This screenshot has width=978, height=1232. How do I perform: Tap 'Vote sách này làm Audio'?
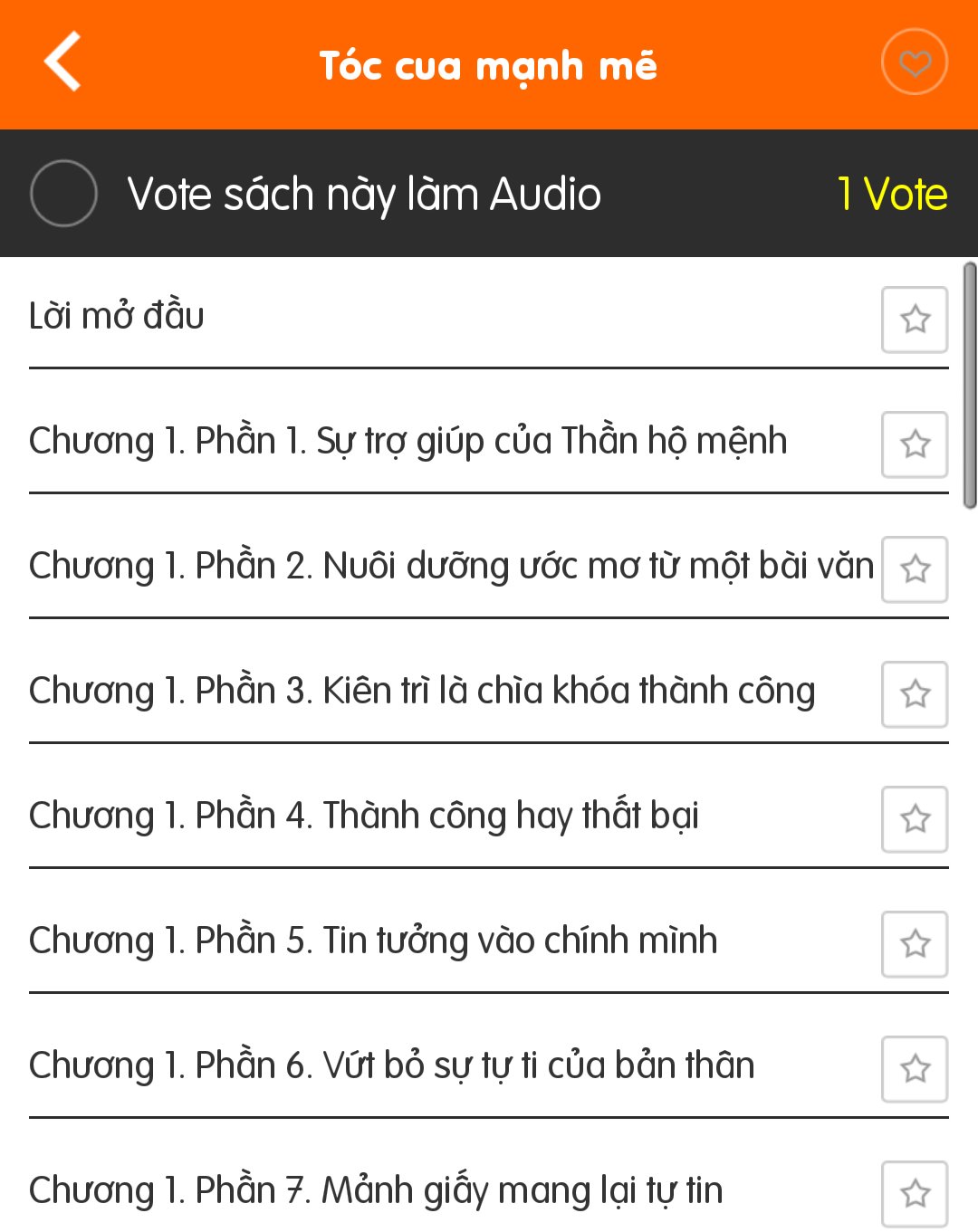coord(364,193)
